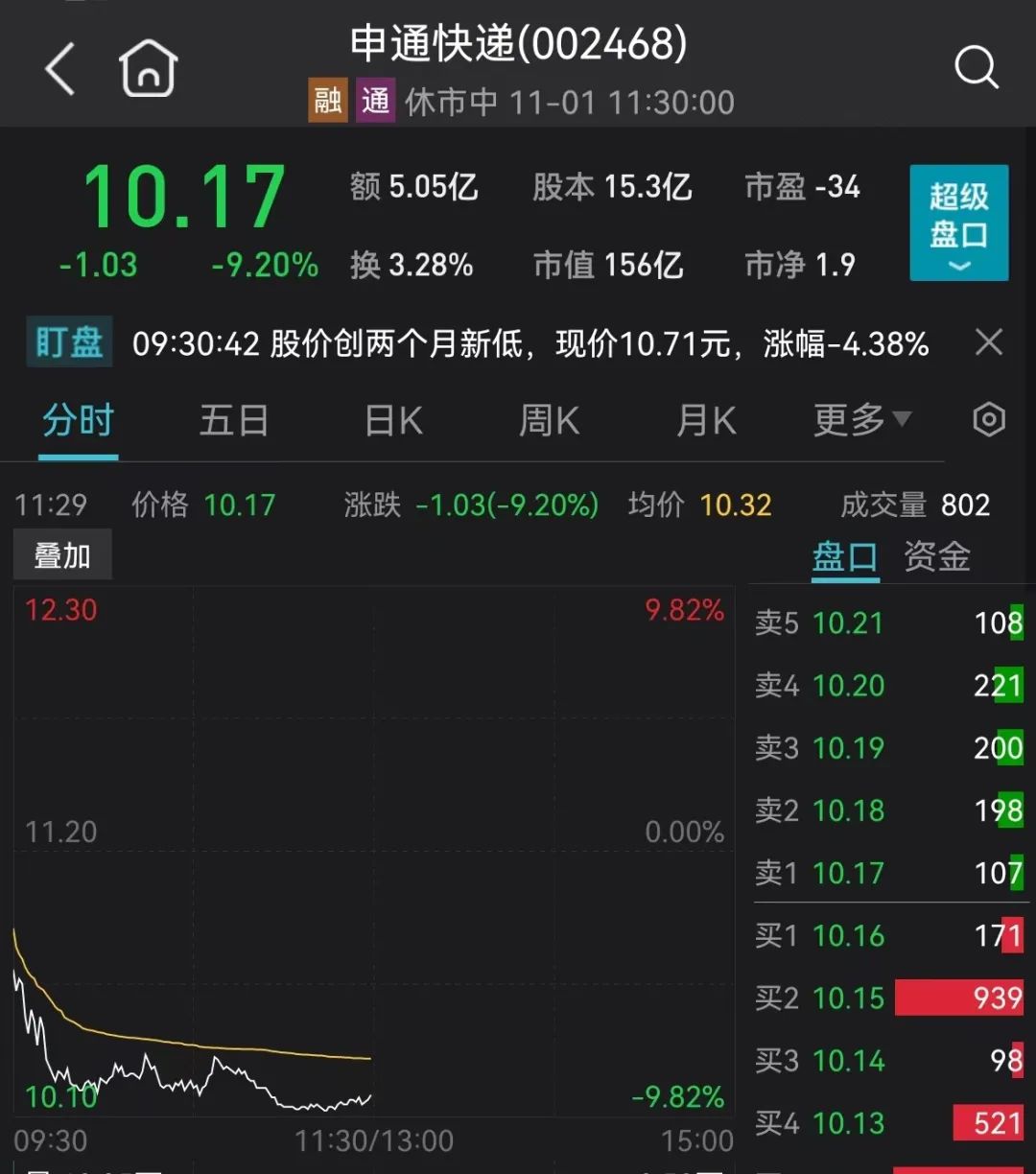This screenshot has width=1036, height=1174.
Task: Open chart settings hexagon icon
Action: click(x=989, y=420)
